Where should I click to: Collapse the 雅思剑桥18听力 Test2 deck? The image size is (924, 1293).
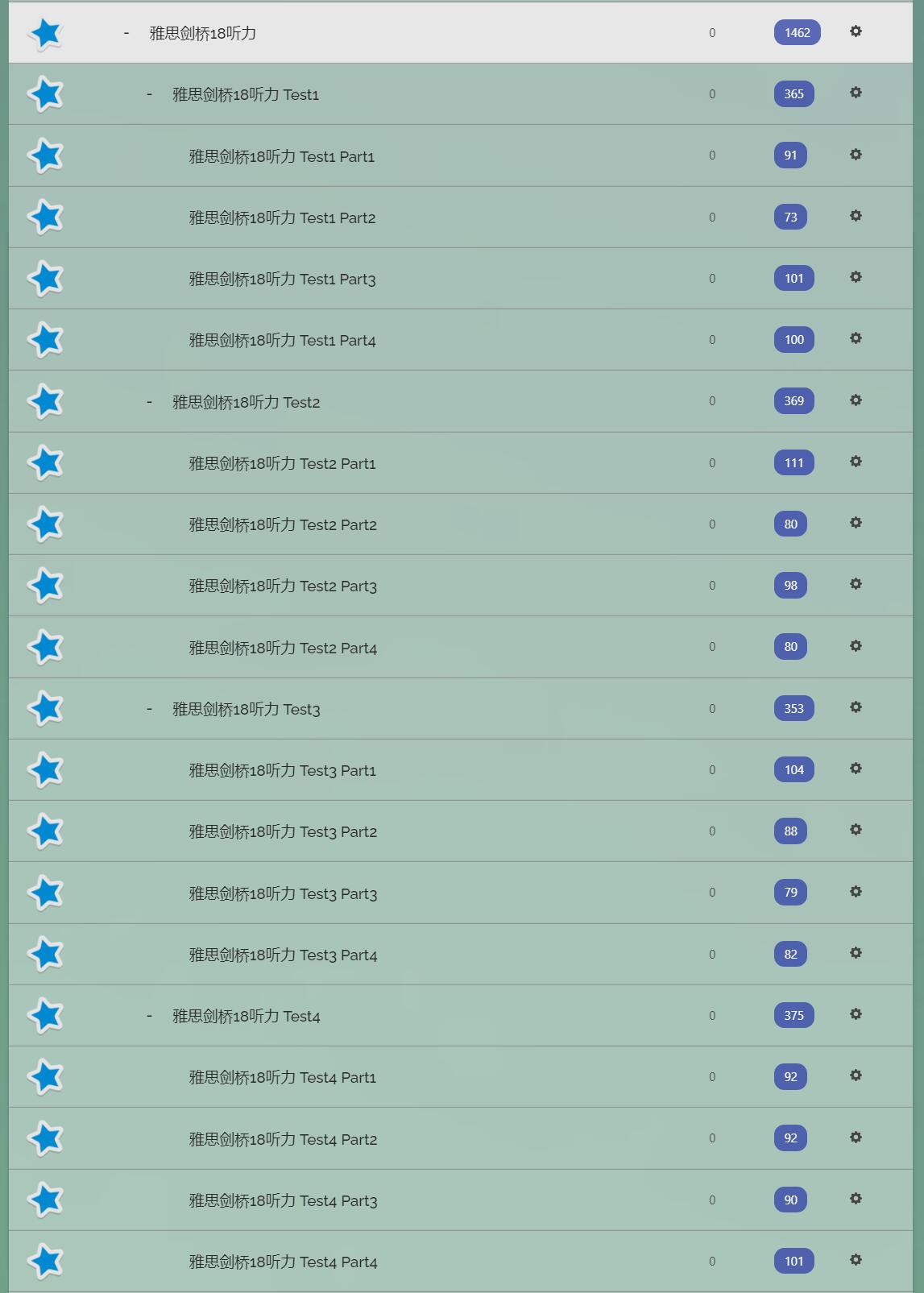149,401
